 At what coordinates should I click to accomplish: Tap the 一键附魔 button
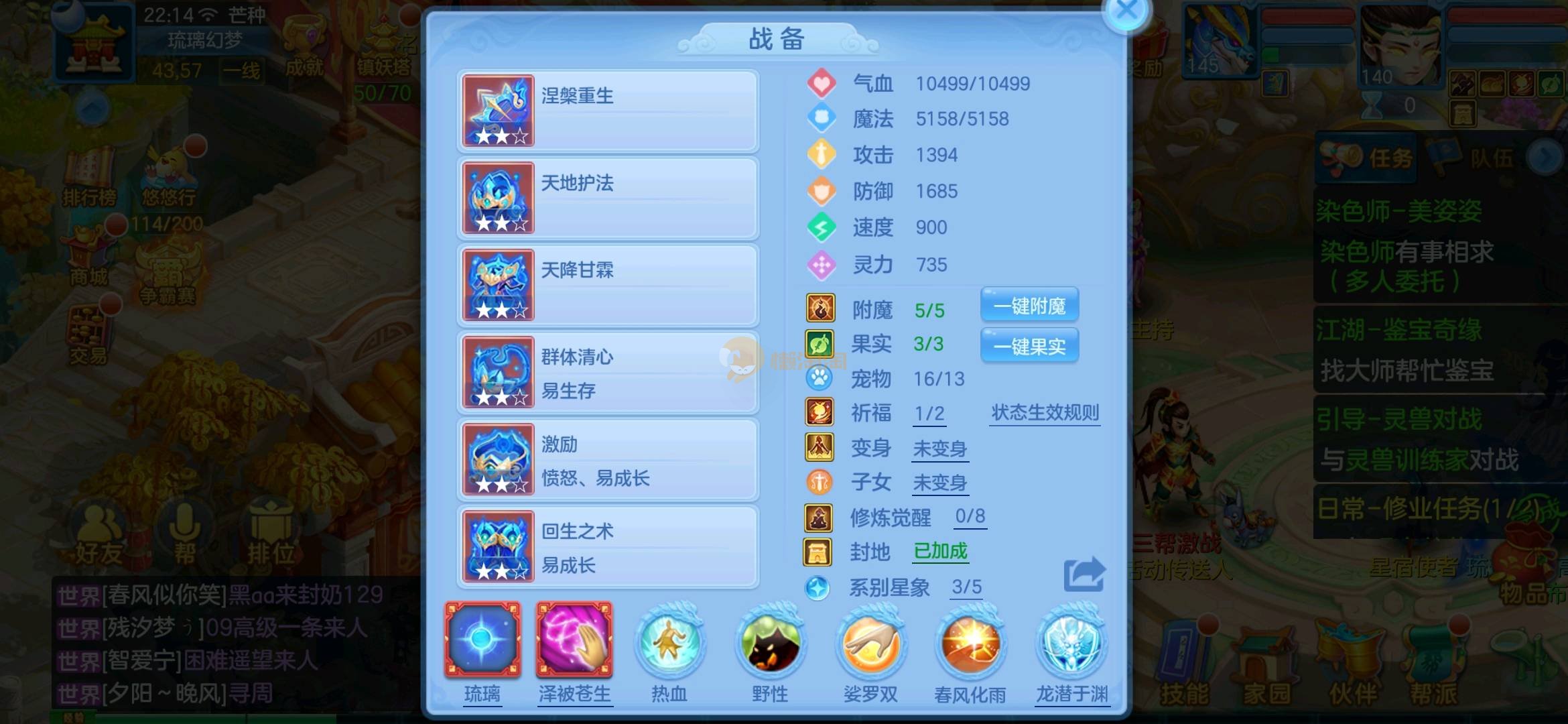[1029, 306]
